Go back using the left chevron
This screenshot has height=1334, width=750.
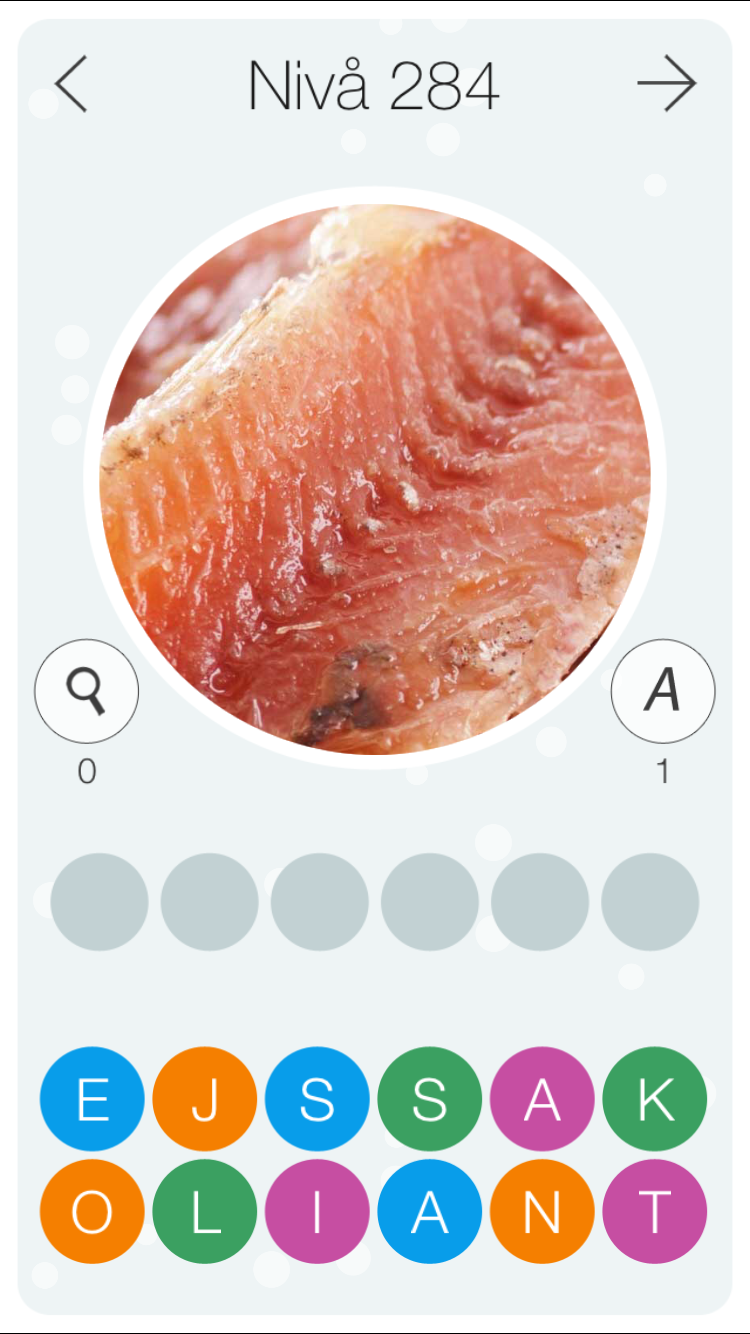coord(71,84)
